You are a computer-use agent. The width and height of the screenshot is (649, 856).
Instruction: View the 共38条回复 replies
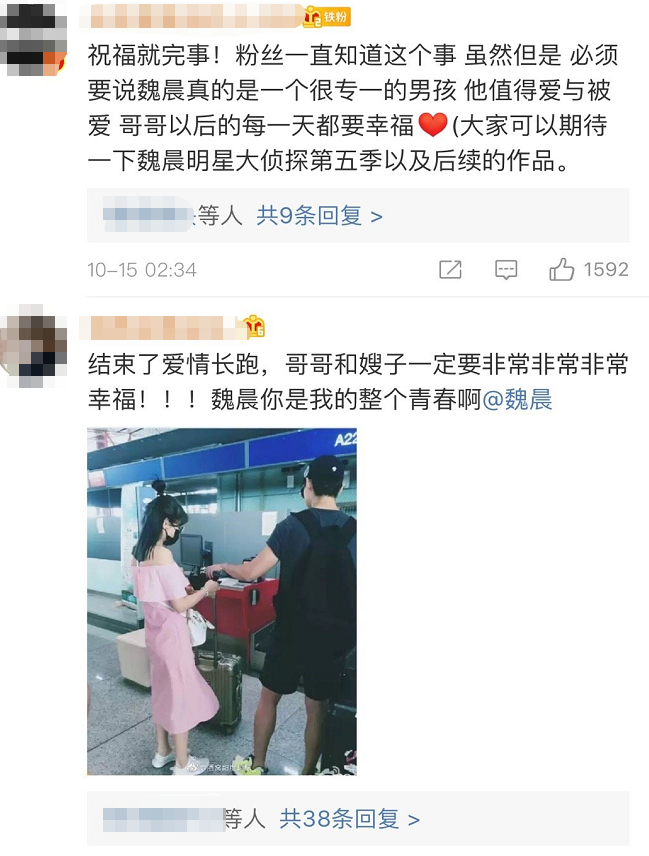349,819
